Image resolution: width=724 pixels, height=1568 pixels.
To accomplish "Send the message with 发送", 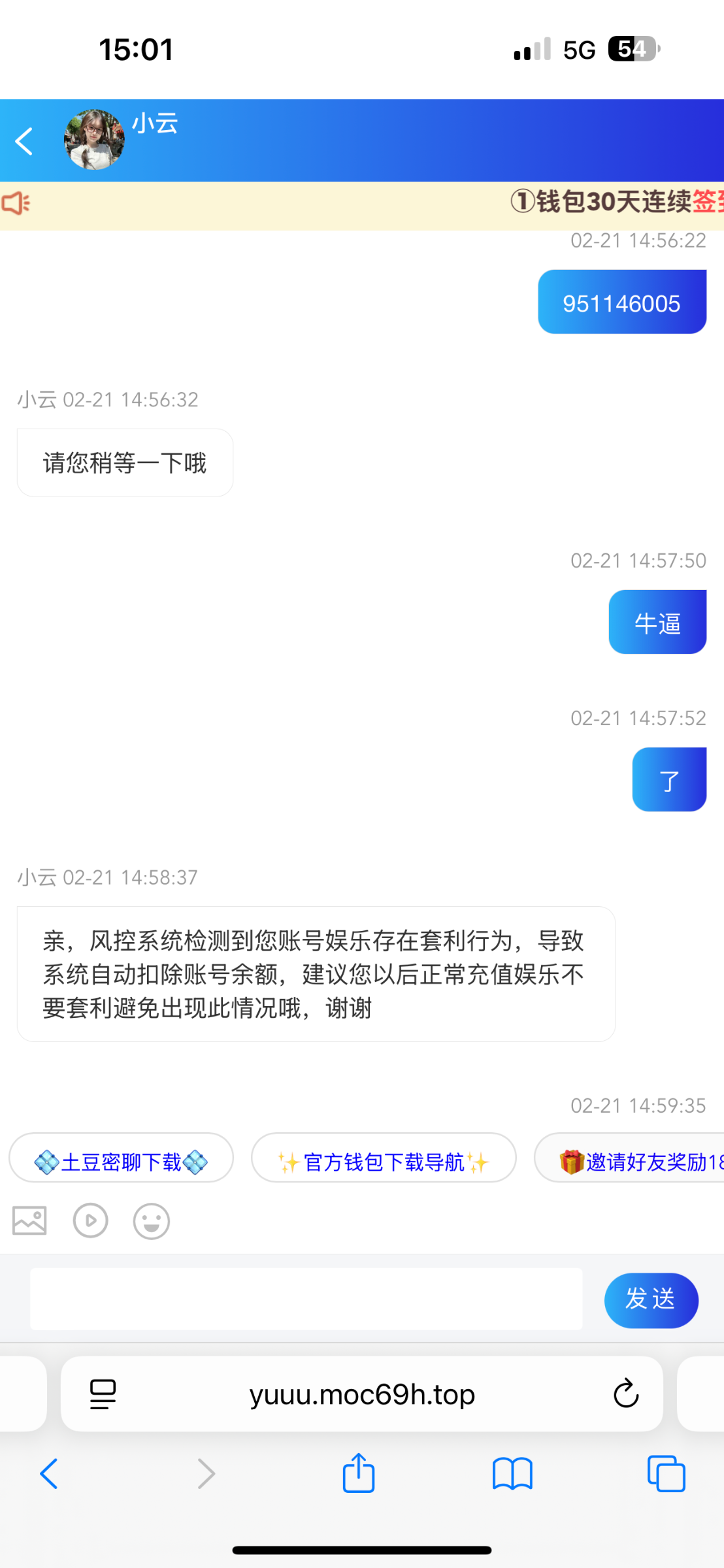I will [651, 1299].
